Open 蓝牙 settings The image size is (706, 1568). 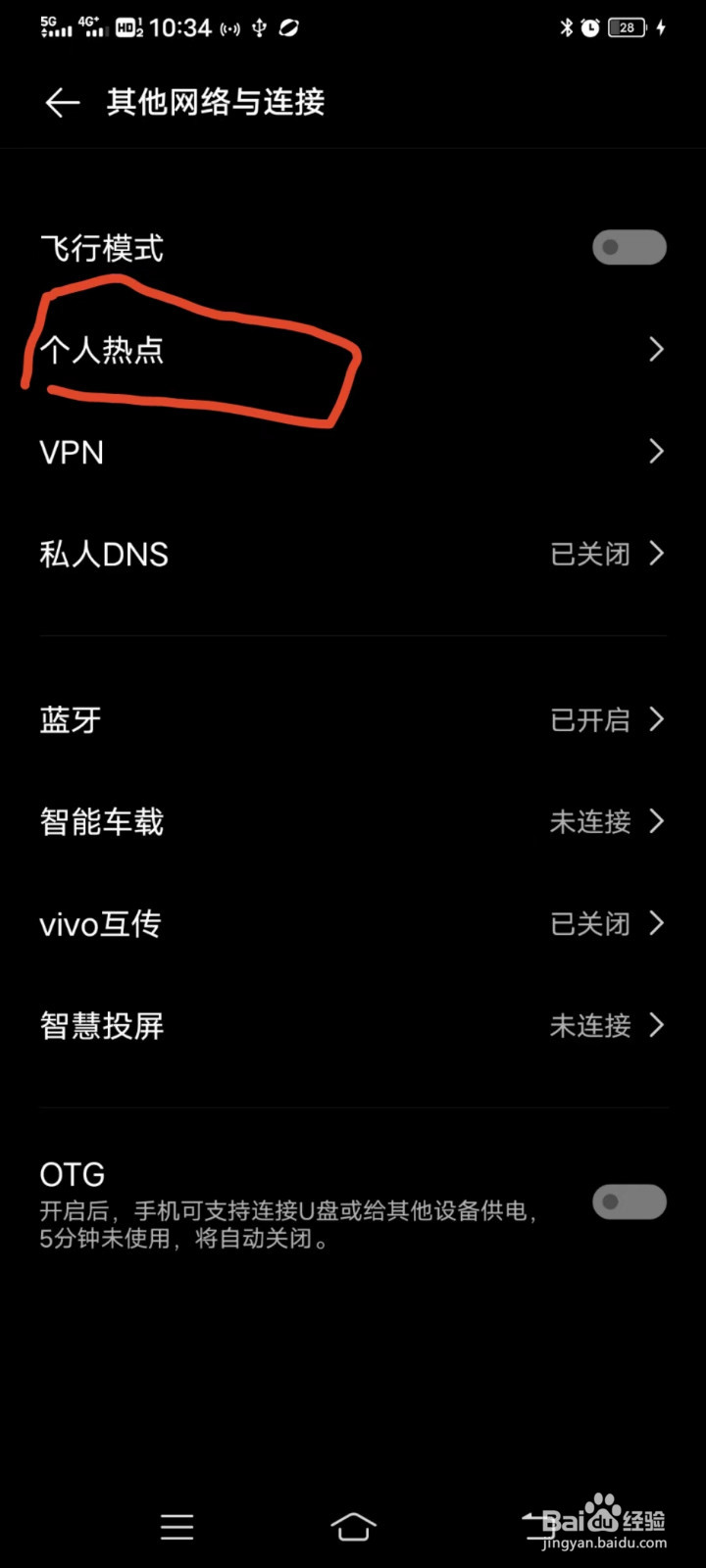(x=353, y=720)
